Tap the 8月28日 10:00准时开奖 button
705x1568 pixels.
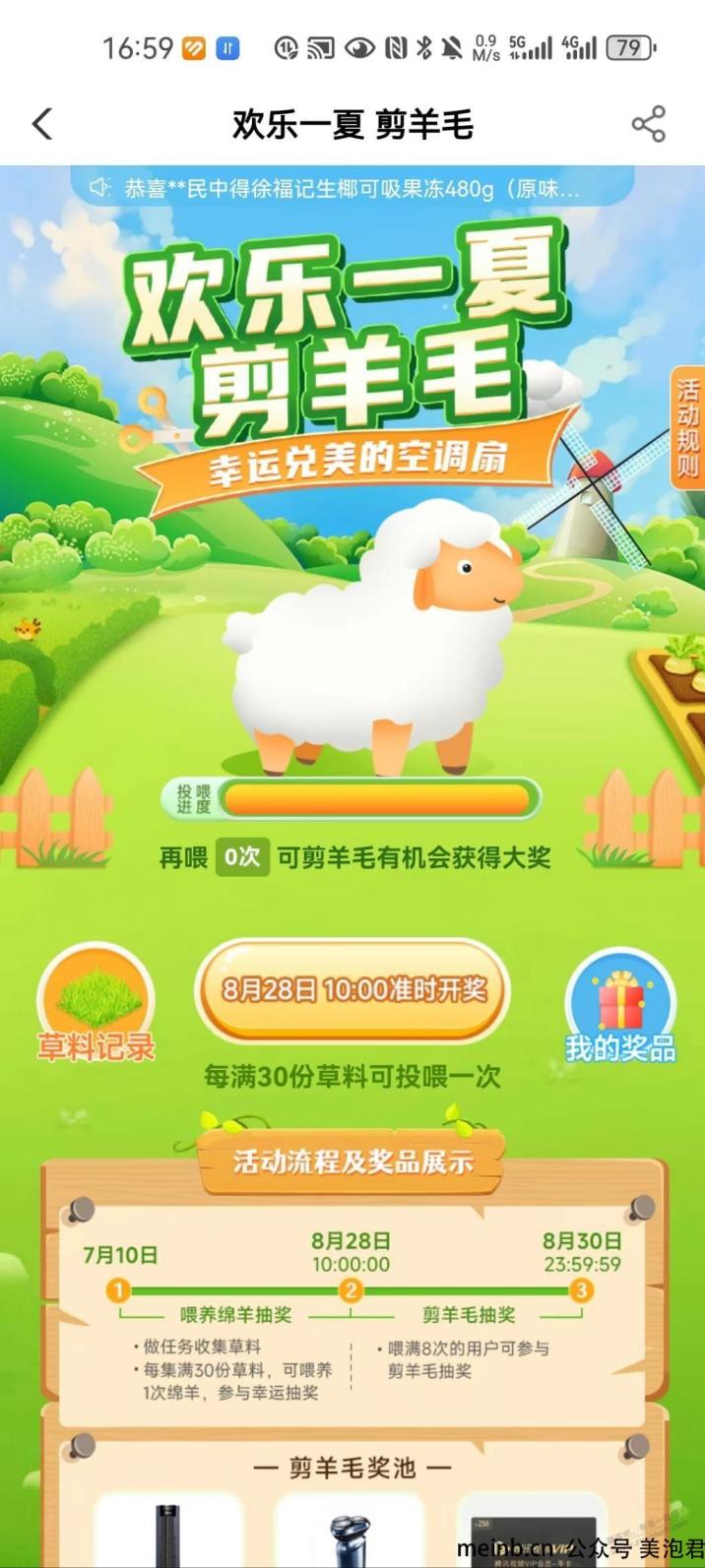click(x=352, y=989)
